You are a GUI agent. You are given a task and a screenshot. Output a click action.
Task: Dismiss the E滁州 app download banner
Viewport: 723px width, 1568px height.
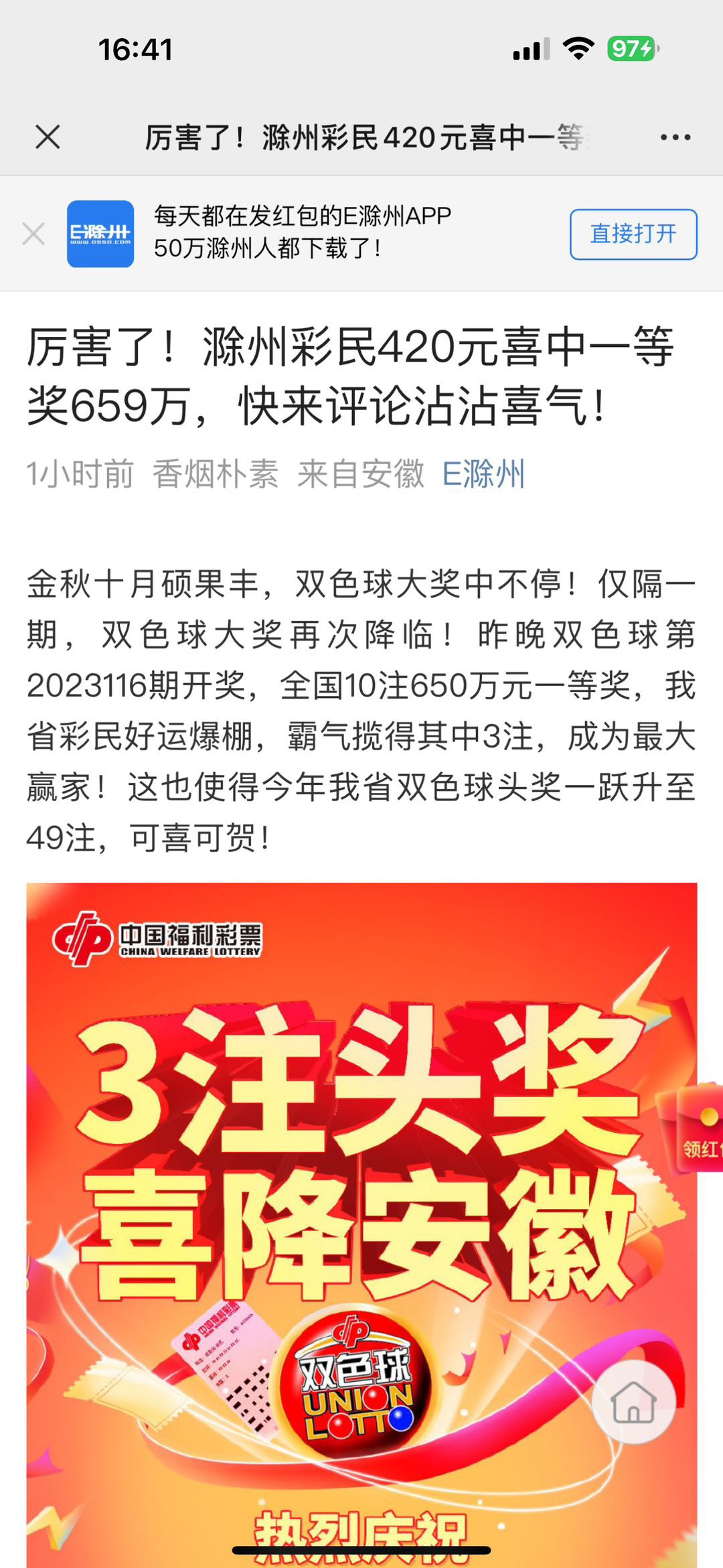pyautogui.click(x=33, y=234)
